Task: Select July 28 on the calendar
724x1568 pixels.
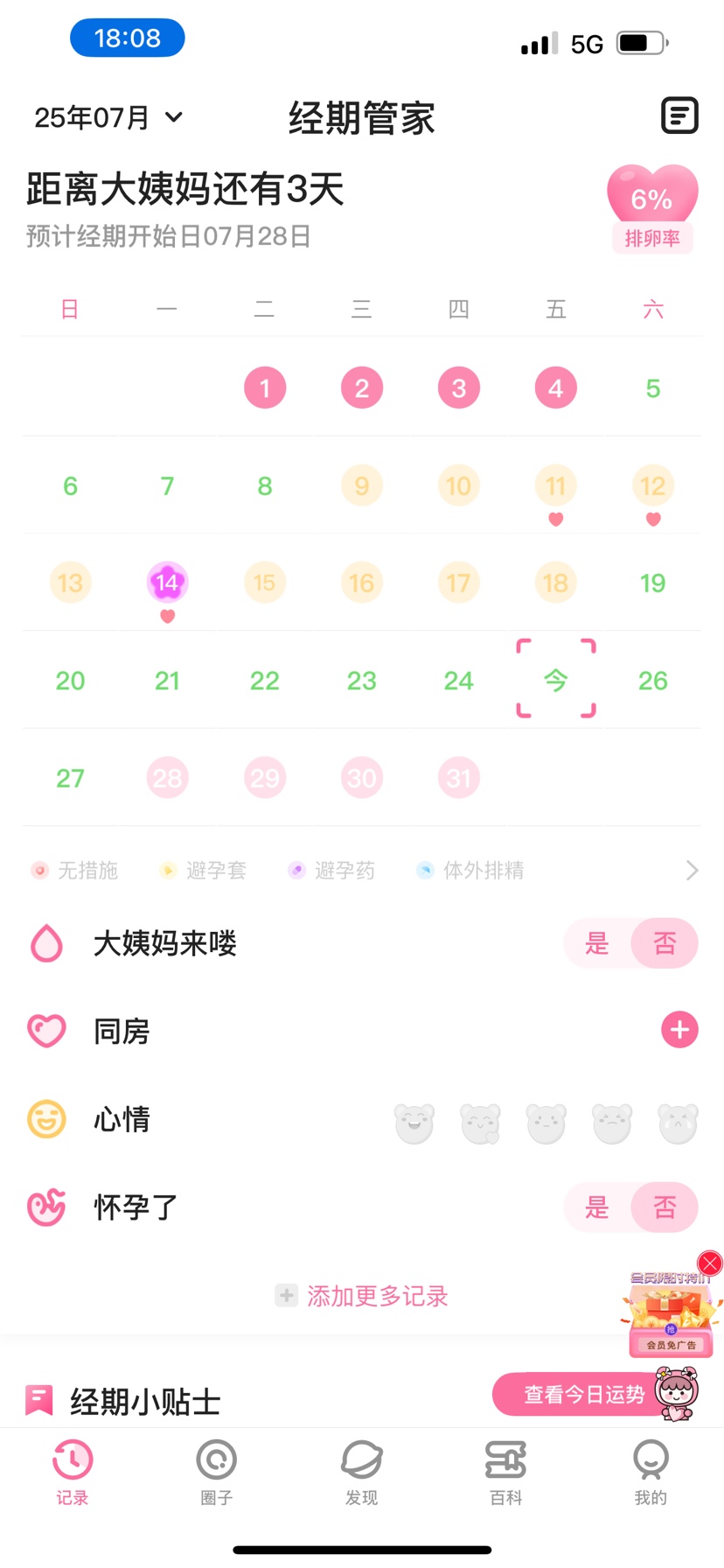Action: pyautogui.click(x=167, y=778)
